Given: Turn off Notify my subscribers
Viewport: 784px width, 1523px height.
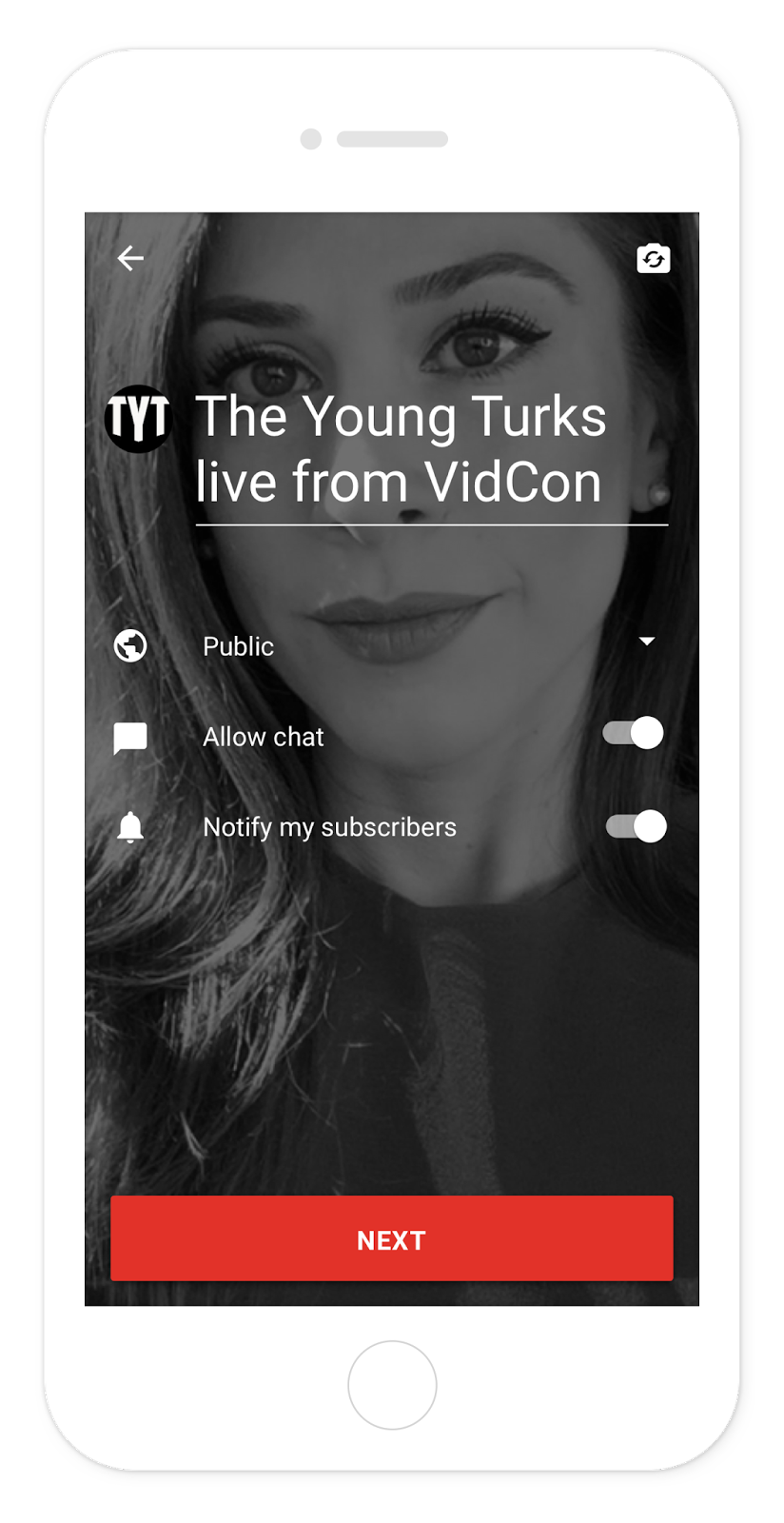Looking at the screenshot, I should pos(636,826).
